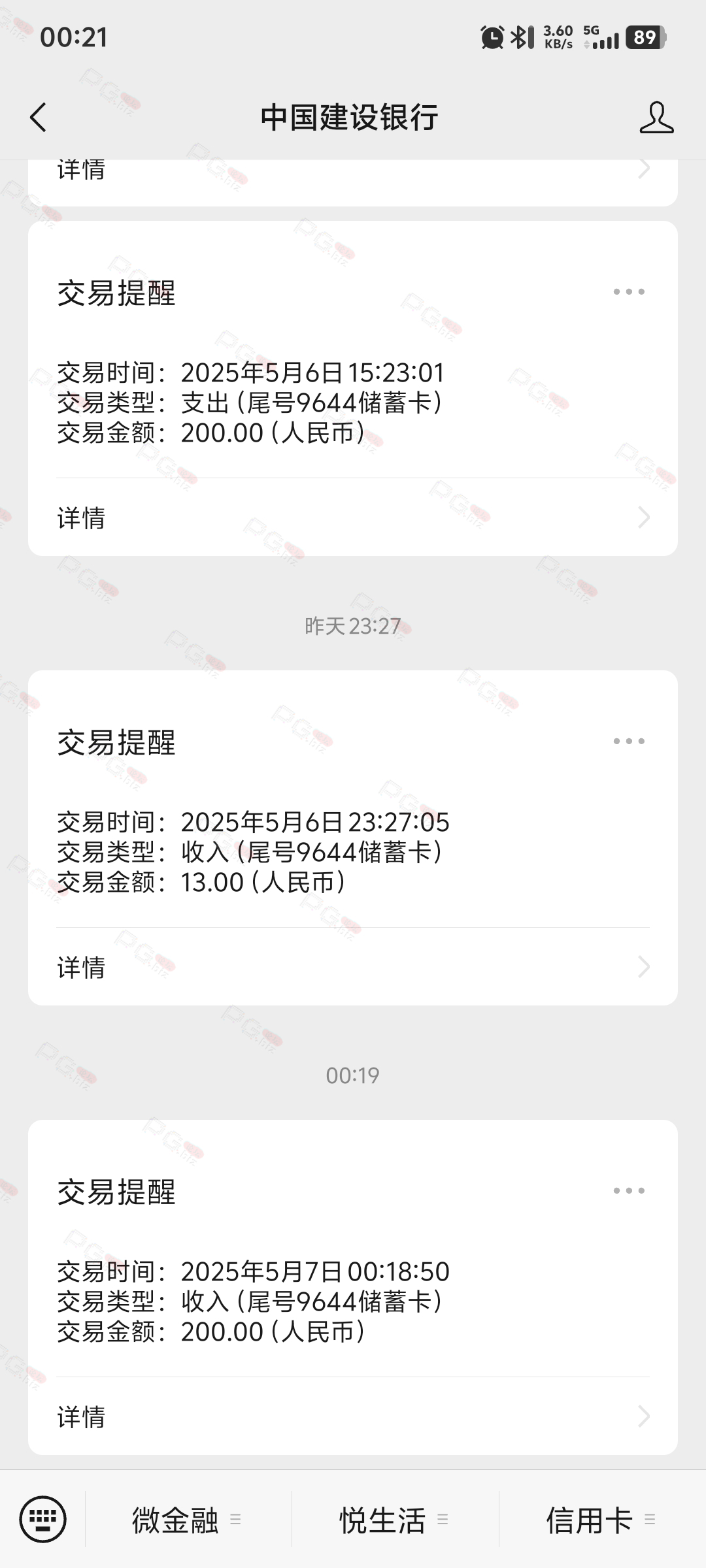View 详情 of the 200.00 支出 transaction
The width and height of the screenshot is (706, 1568).
[353, 517]
